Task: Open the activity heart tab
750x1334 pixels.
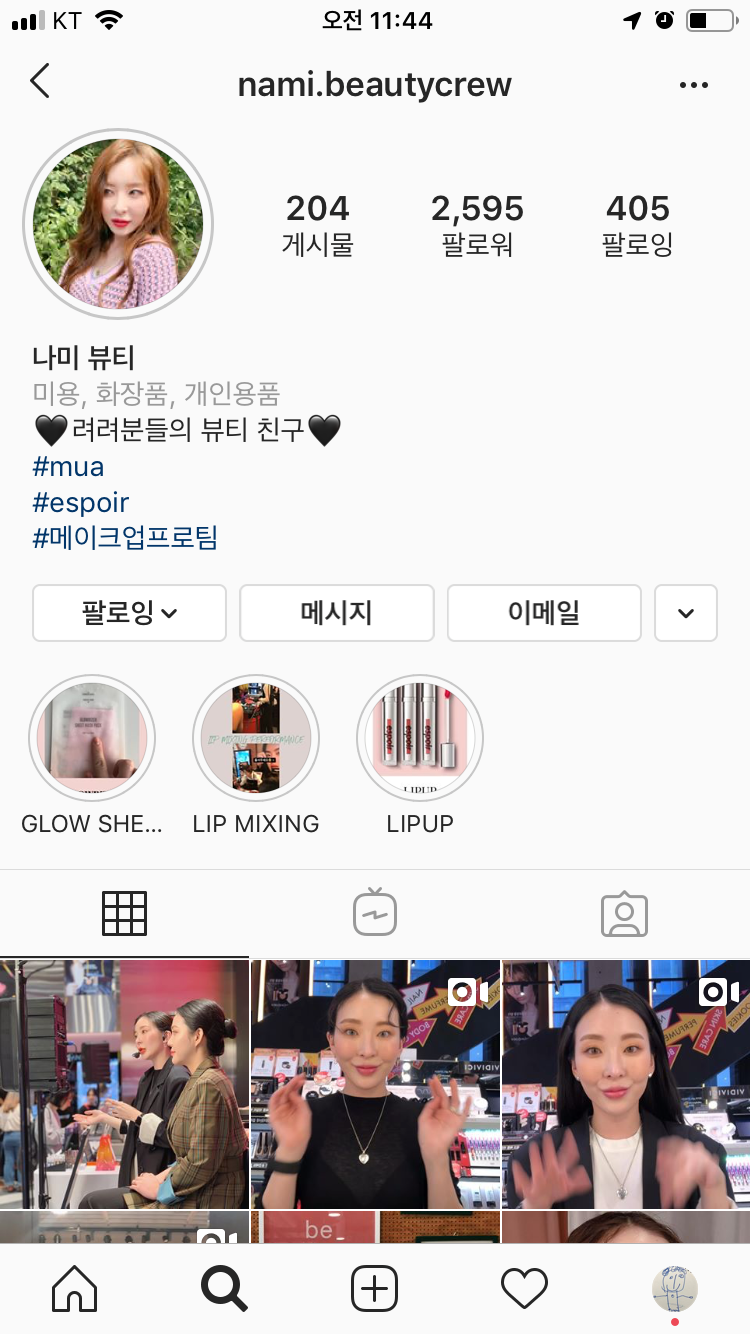Action: tap(525, 1288)
